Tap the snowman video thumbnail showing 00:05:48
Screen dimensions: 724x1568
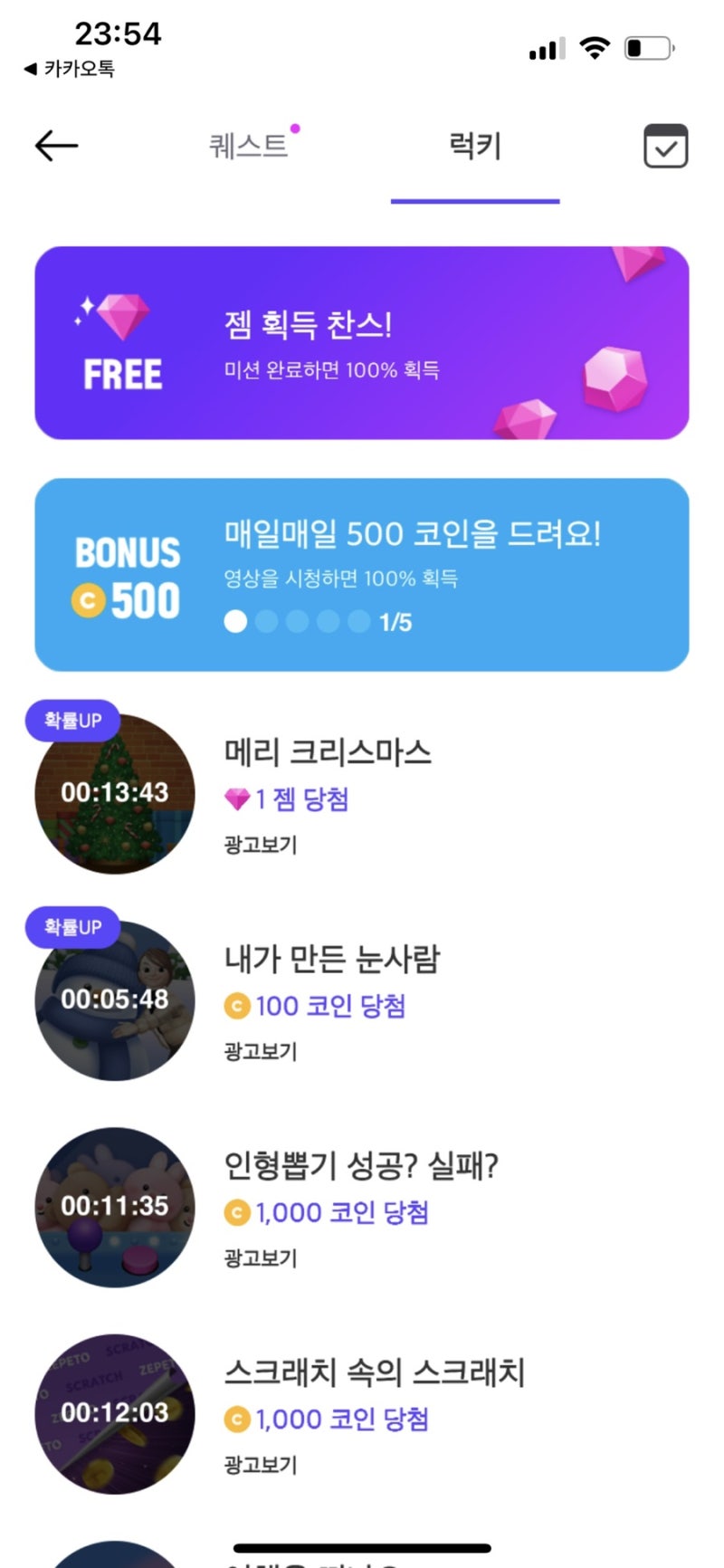pyautogui.click(x=113, y=999)
